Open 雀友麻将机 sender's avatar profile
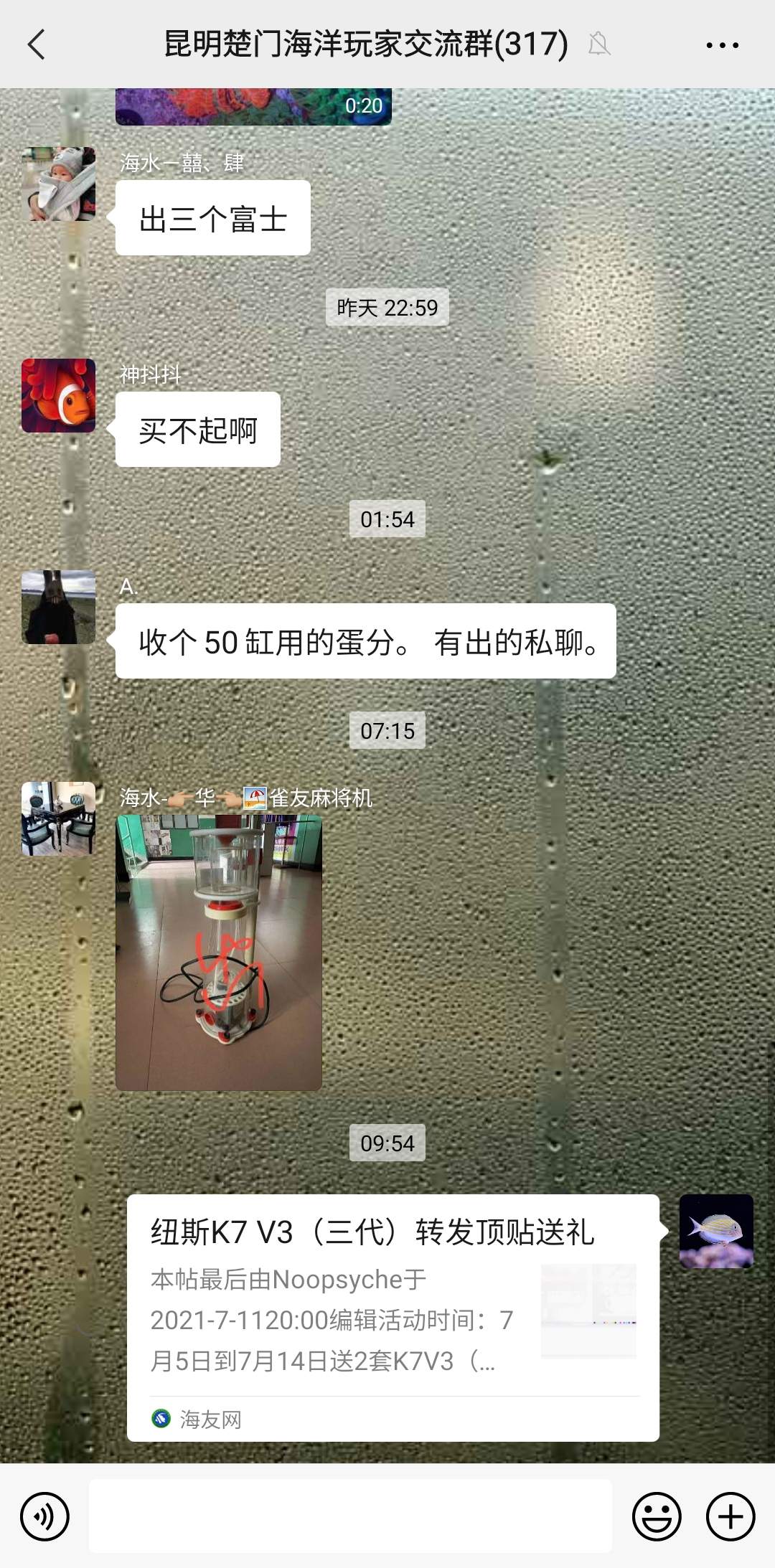 click(58, 818)
